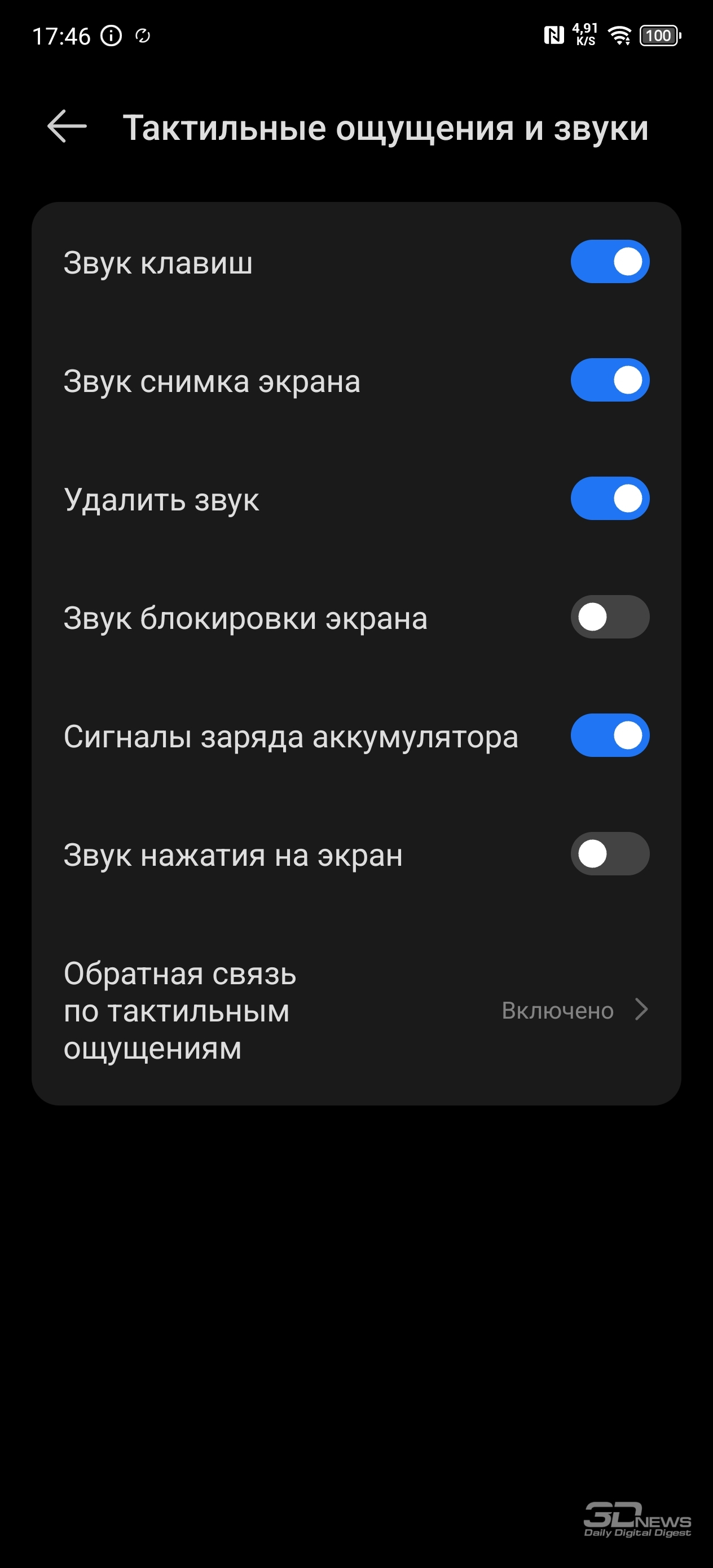
Task: Disable the Звук снимка экрана toggle
Action: 609,380
